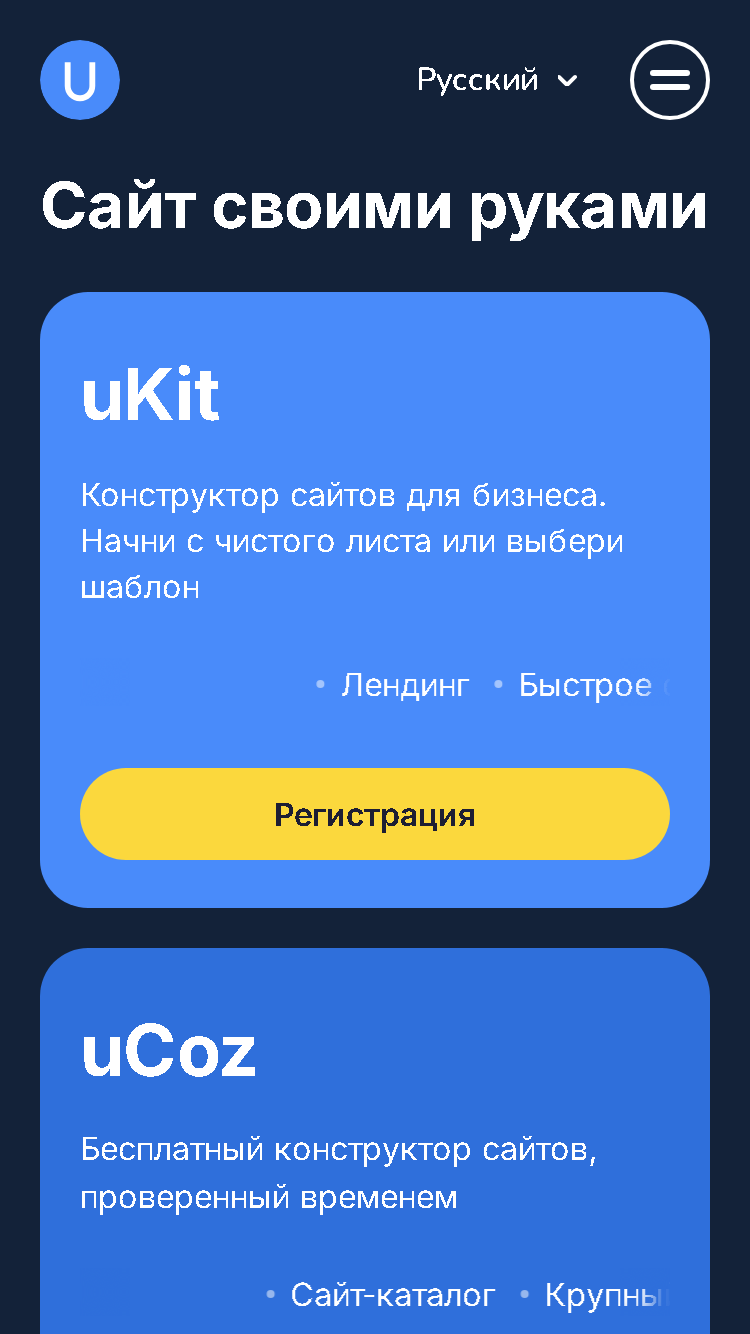Screen dimensions: 750x1334
Task: Open the hamburger menu
Action: [x=669, y=80]
